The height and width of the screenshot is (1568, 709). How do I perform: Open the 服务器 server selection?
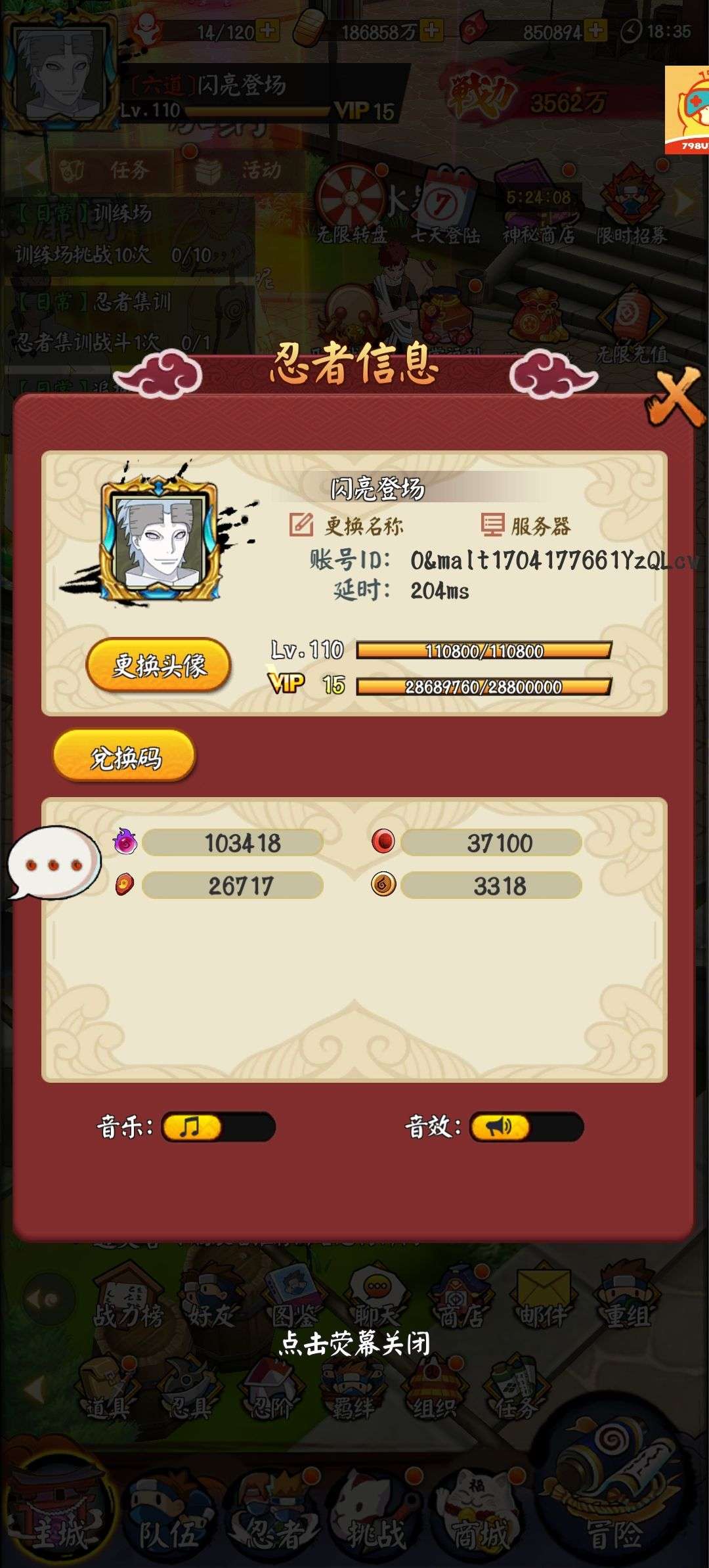click(526, 525)
